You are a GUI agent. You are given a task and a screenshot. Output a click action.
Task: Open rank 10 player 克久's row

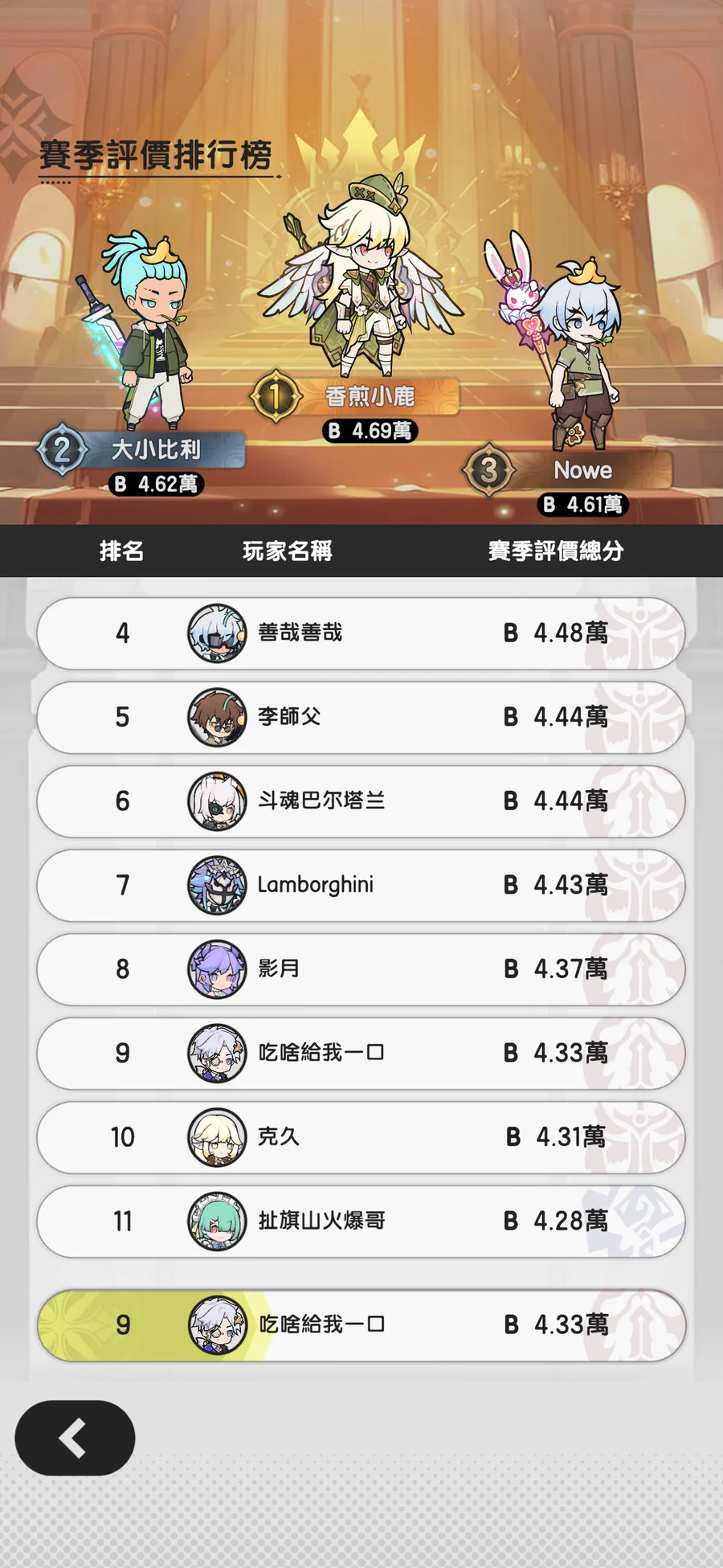pos(361,1137)
